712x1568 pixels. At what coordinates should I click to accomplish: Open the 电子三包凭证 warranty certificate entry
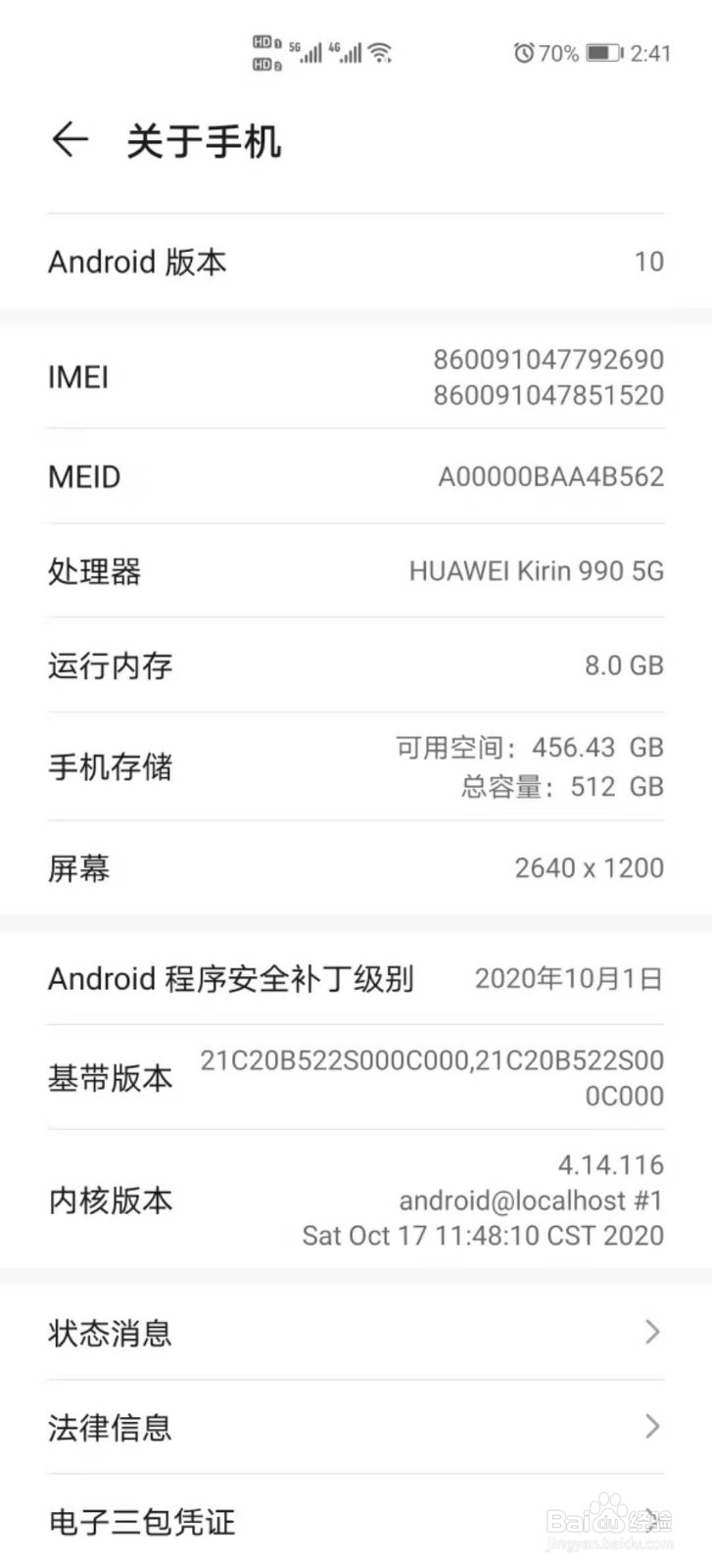pos(356,1522)
